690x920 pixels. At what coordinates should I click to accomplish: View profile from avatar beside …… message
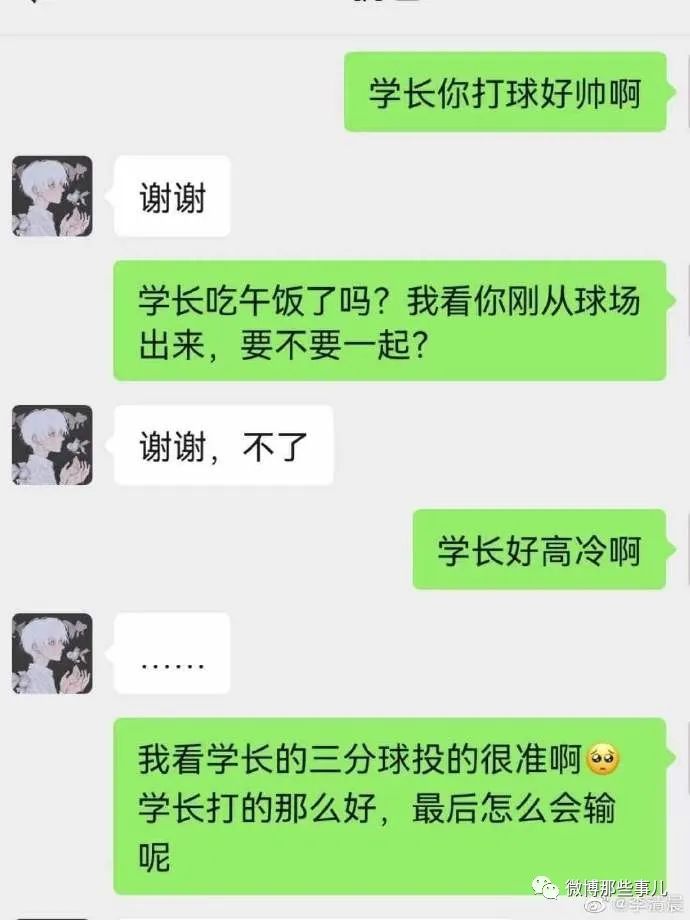52,653
